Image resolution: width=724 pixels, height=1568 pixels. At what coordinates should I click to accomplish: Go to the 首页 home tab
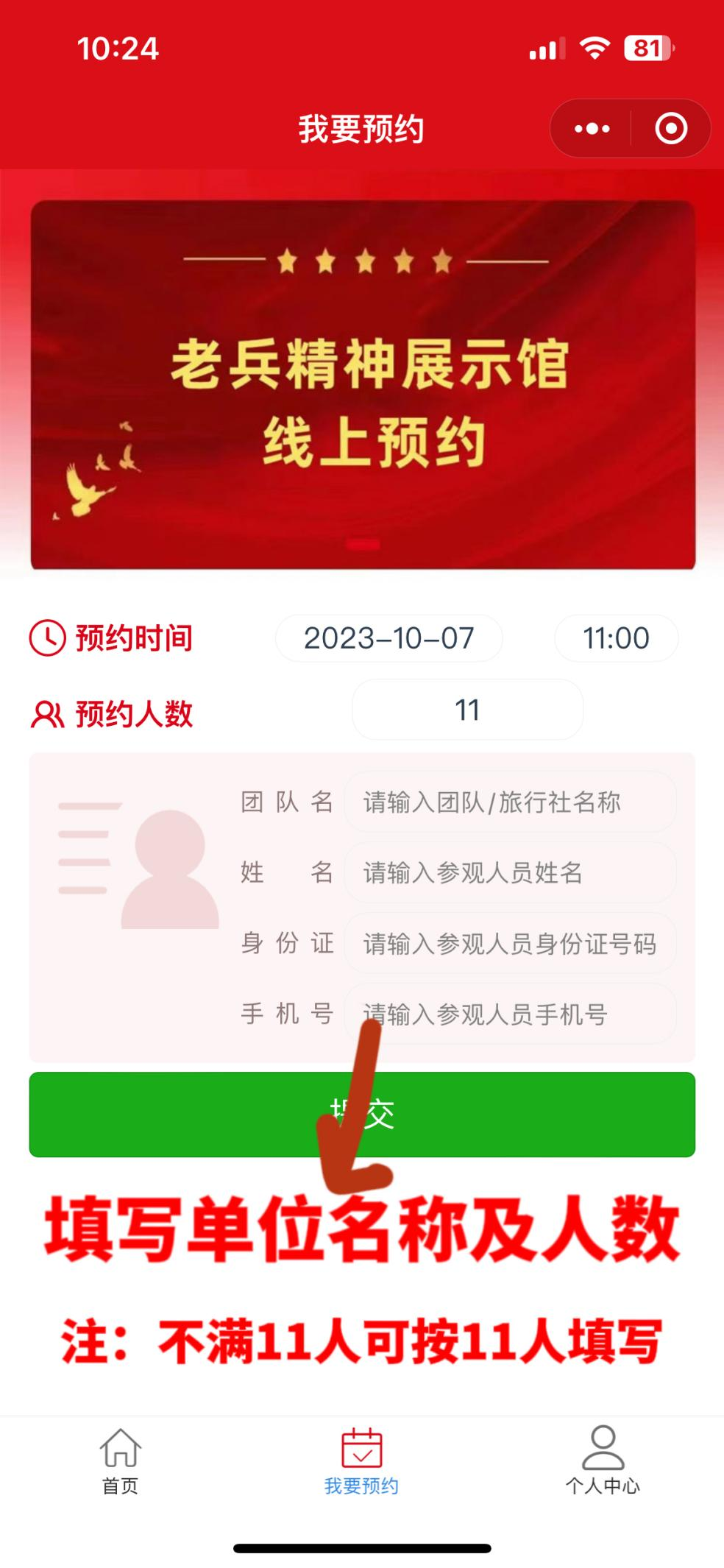coord(120,1461)
